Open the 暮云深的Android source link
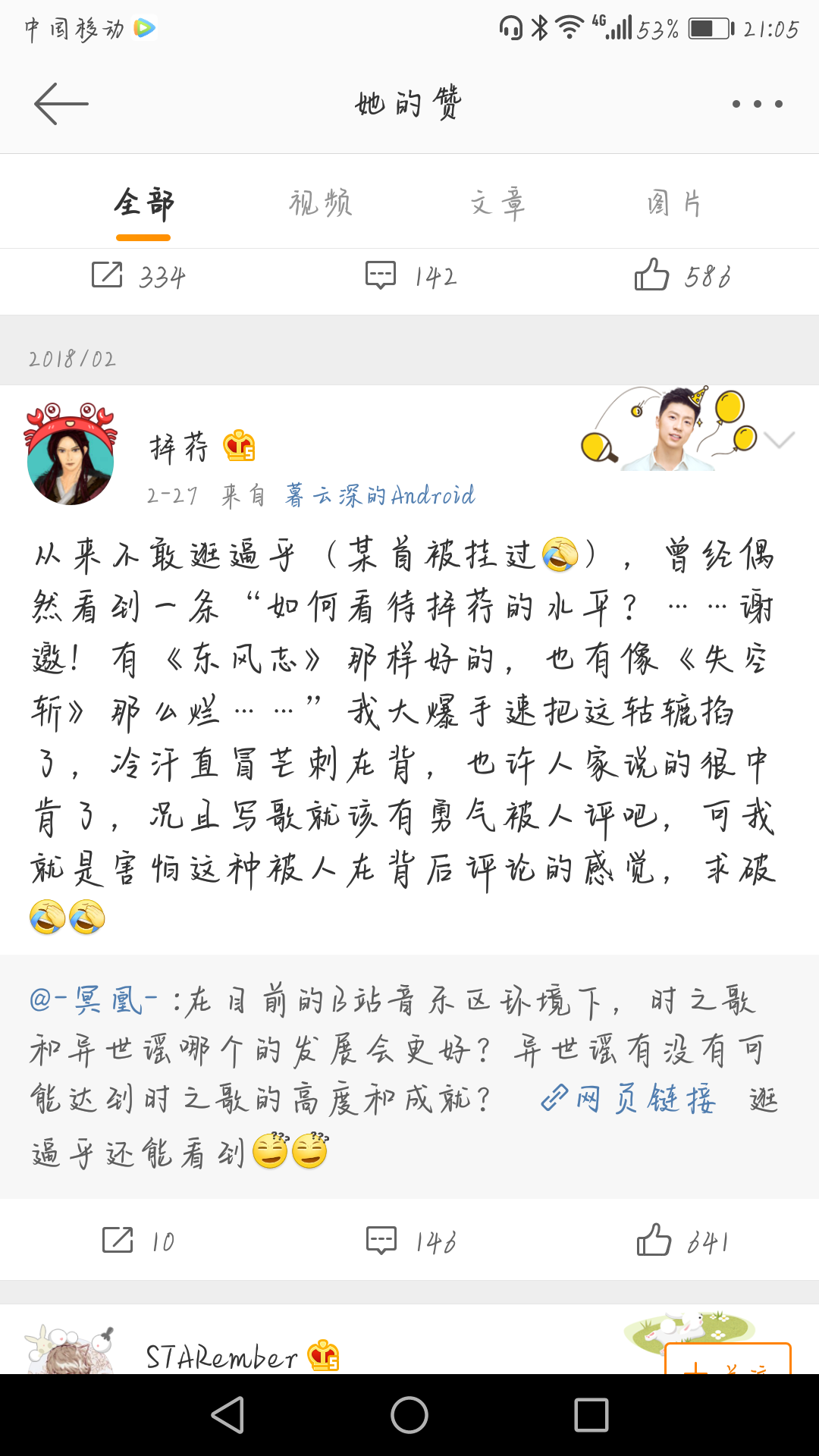Image resolution: width=819 pixels, height=1456 pixels. (380, 496)
